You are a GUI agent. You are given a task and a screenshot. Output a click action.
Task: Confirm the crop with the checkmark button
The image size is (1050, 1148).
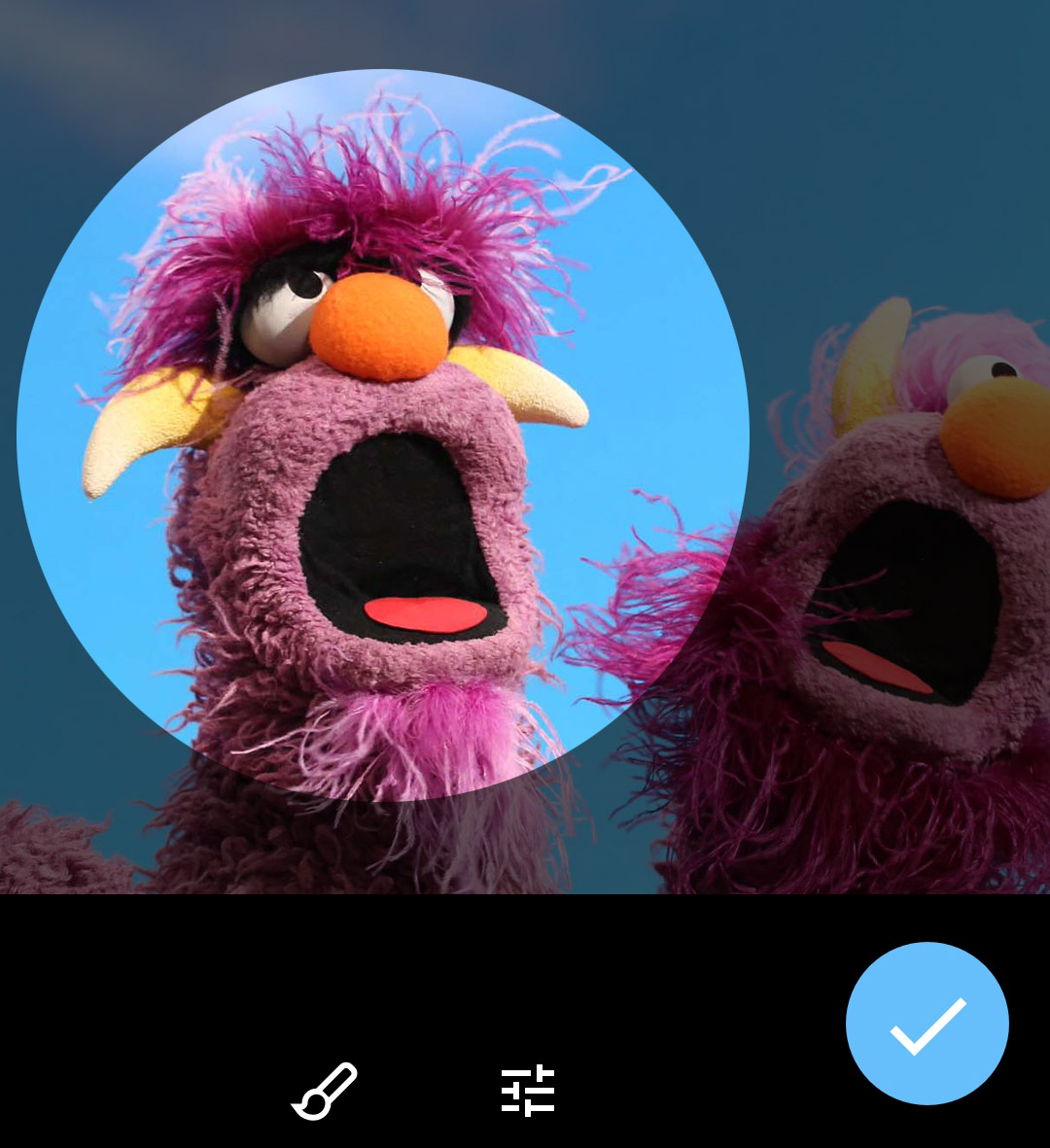(x=927, y=1024)
